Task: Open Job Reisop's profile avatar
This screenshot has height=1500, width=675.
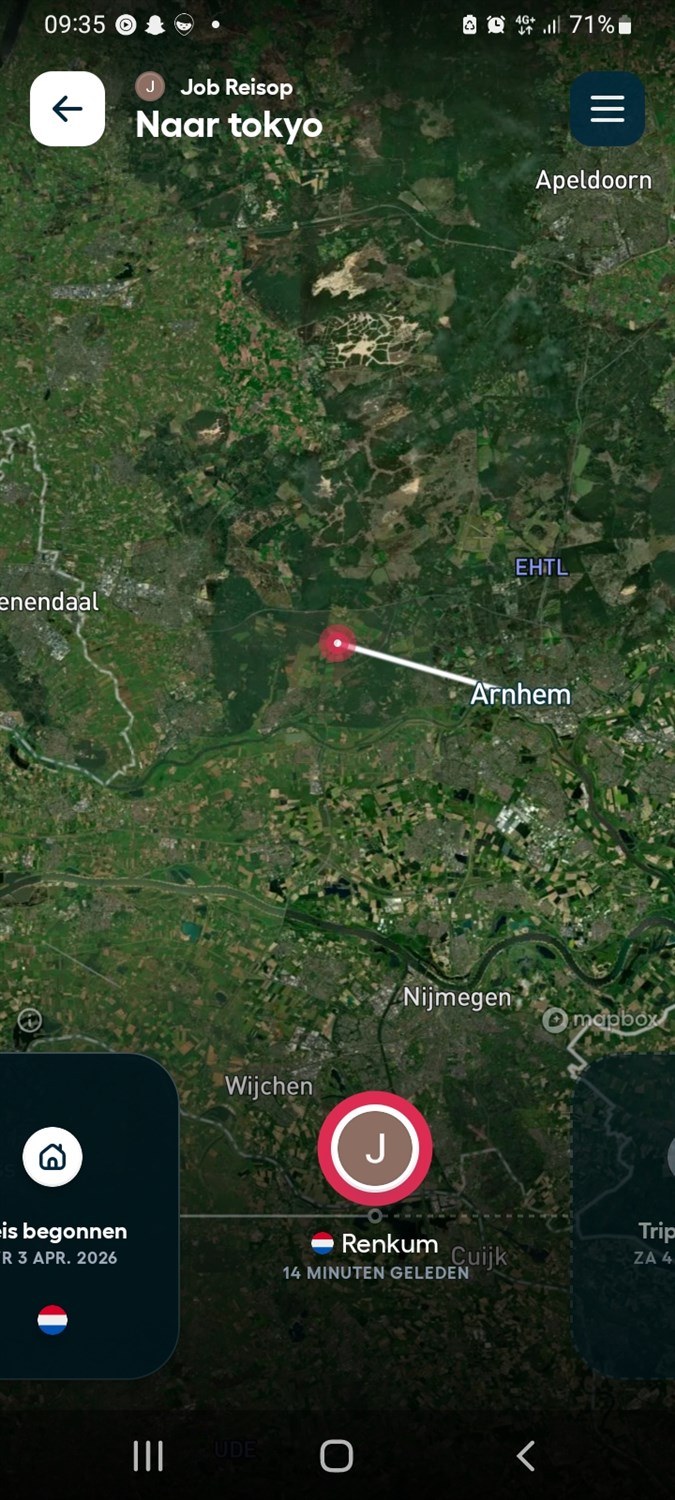Action: click(x=150, y=87)
